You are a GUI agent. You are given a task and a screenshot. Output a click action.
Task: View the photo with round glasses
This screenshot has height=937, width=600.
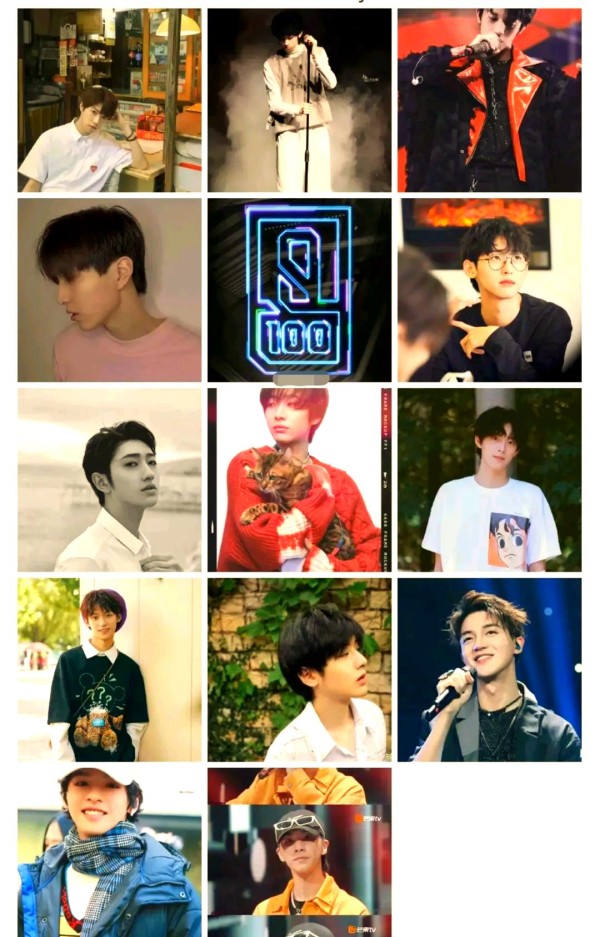click(489, 290)
